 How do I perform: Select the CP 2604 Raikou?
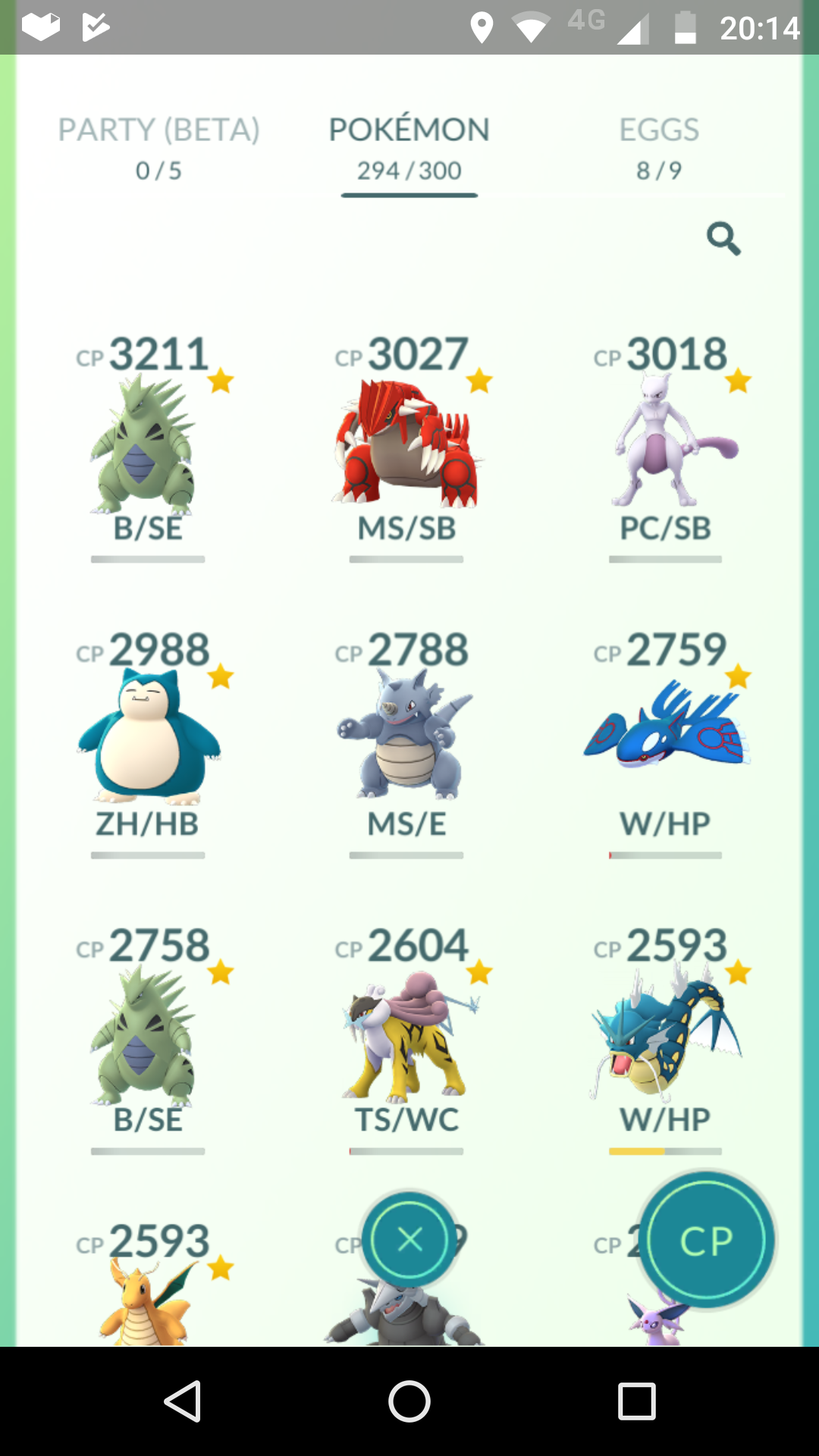pyautogui.click(x=407, y=1039)
